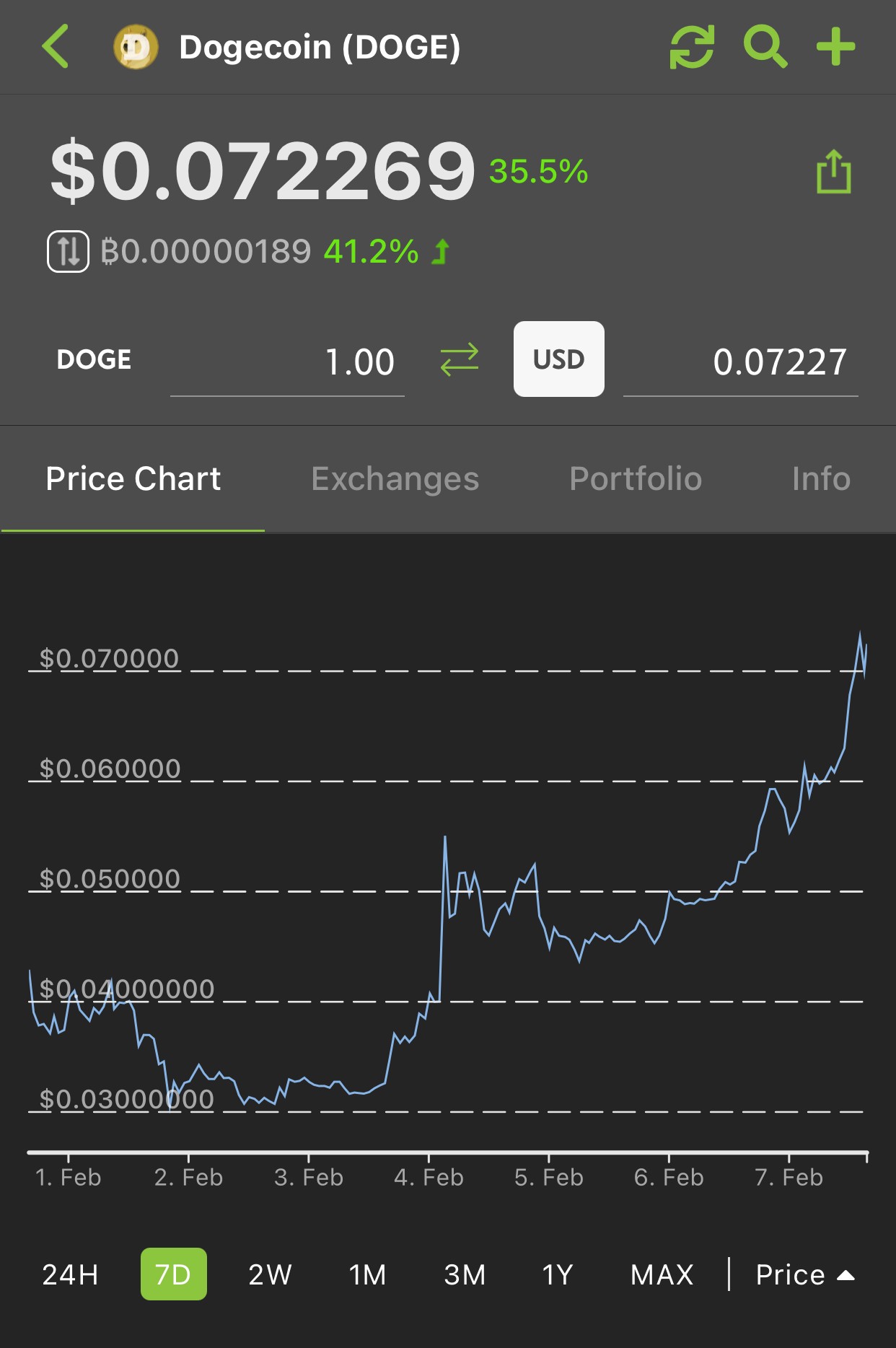Go back using the green arrow
This screenshot has width=896, height=1348.
click(x=56, y=47)
